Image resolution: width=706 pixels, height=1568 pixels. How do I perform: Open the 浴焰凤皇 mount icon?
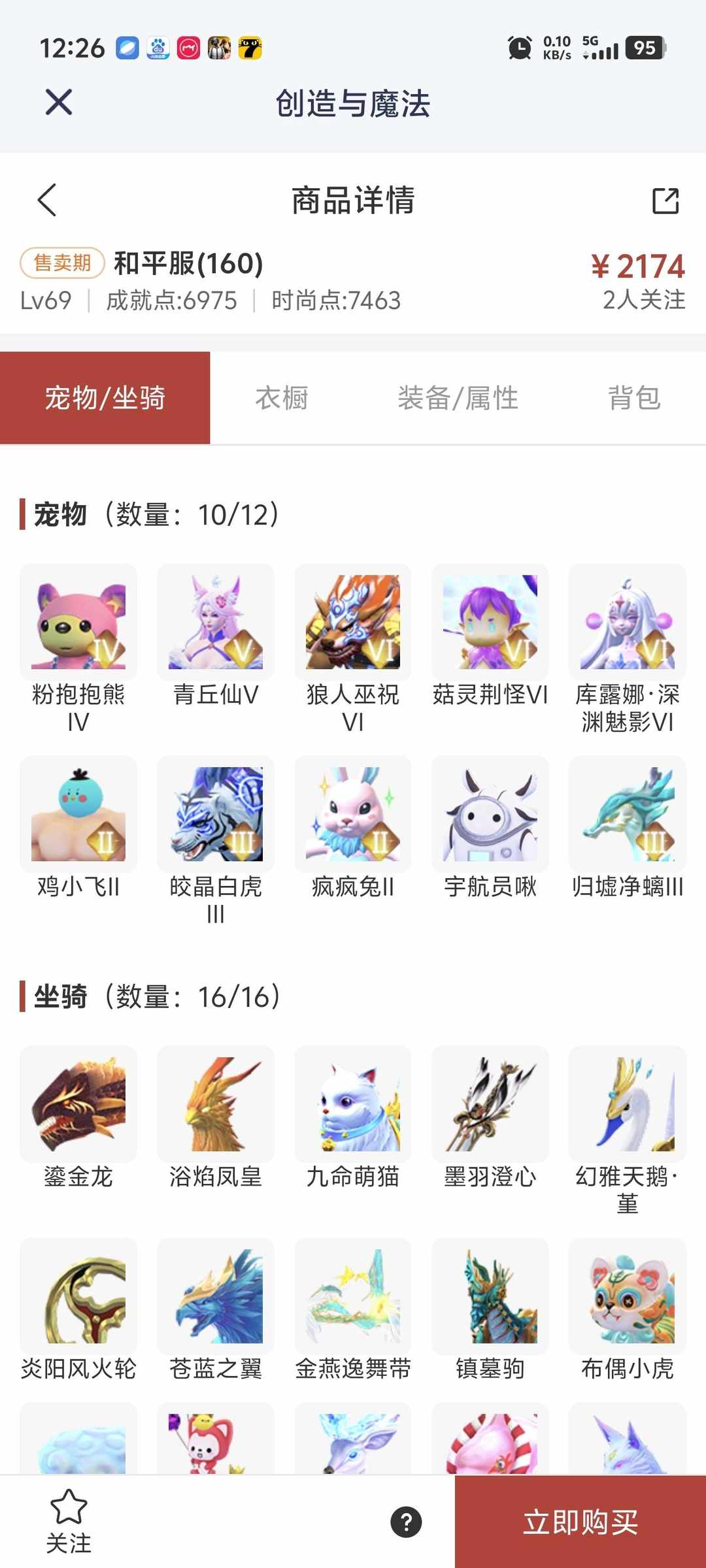215,1104
